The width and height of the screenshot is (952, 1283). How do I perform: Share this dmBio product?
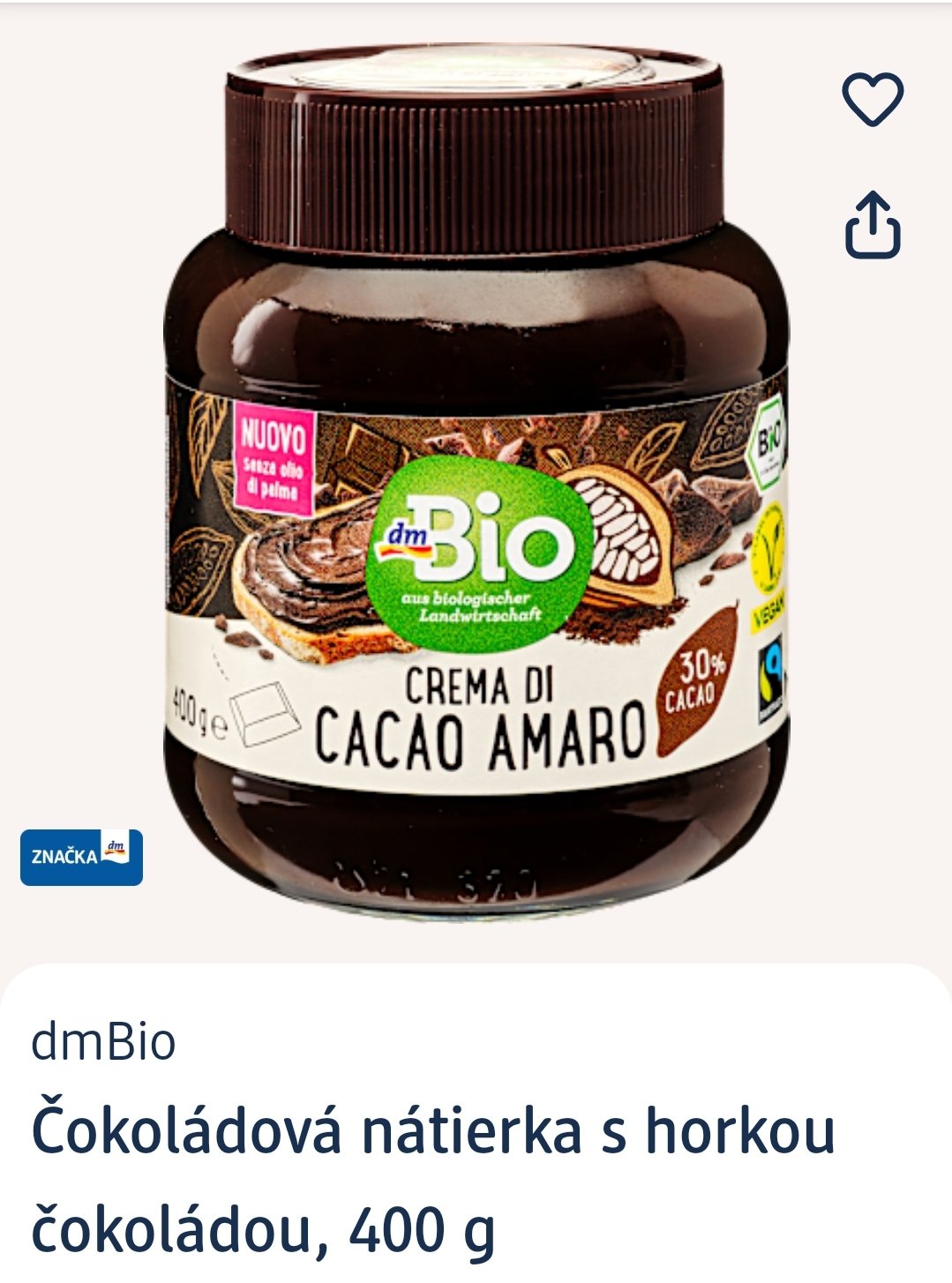pyautogui.click(x=873, y=225)
